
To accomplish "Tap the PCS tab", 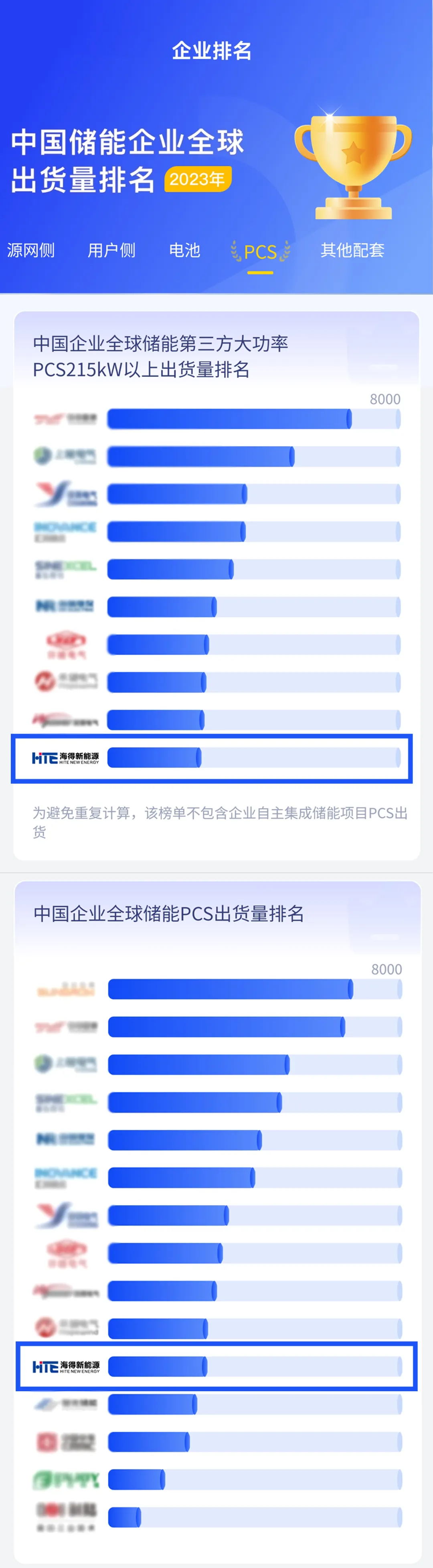I will pyautogui.click(x=260, y=251).
